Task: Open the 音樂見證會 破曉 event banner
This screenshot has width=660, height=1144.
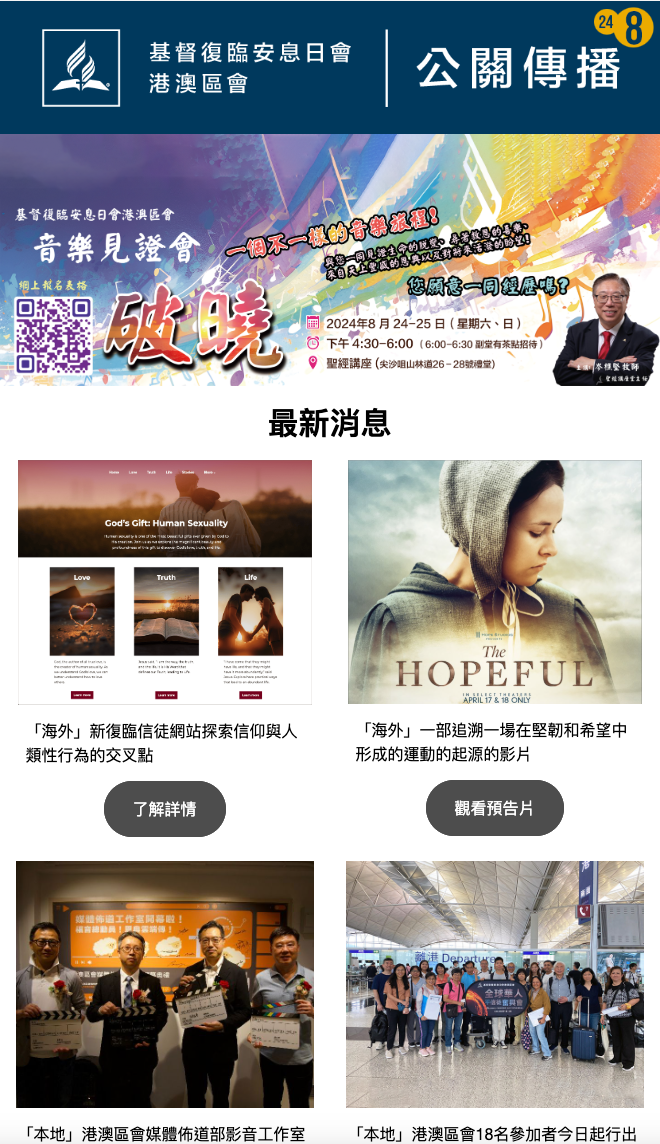Action: click(x=330, y=260)
